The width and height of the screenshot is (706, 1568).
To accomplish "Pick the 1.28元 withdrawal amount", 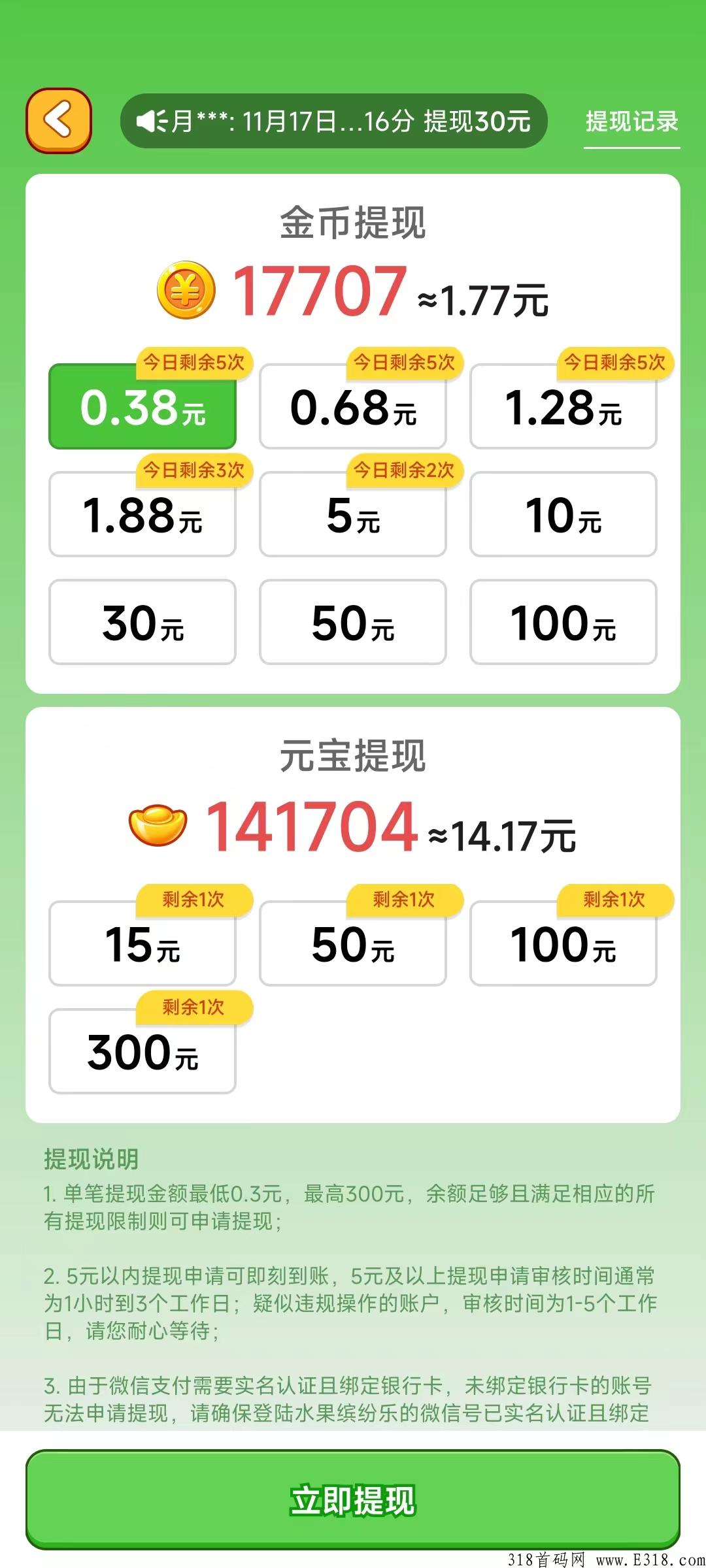I will 563,406.
